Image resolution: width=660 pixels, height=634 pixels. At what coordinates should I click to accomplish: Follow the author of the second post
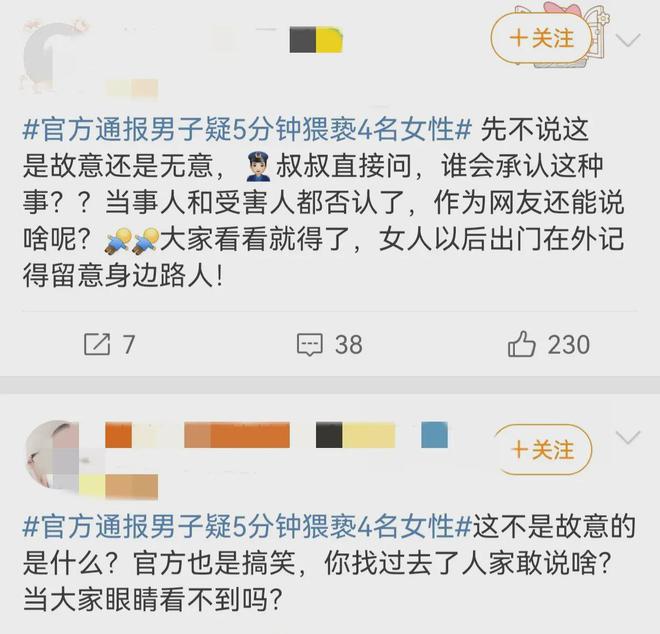tap(541, 450)
